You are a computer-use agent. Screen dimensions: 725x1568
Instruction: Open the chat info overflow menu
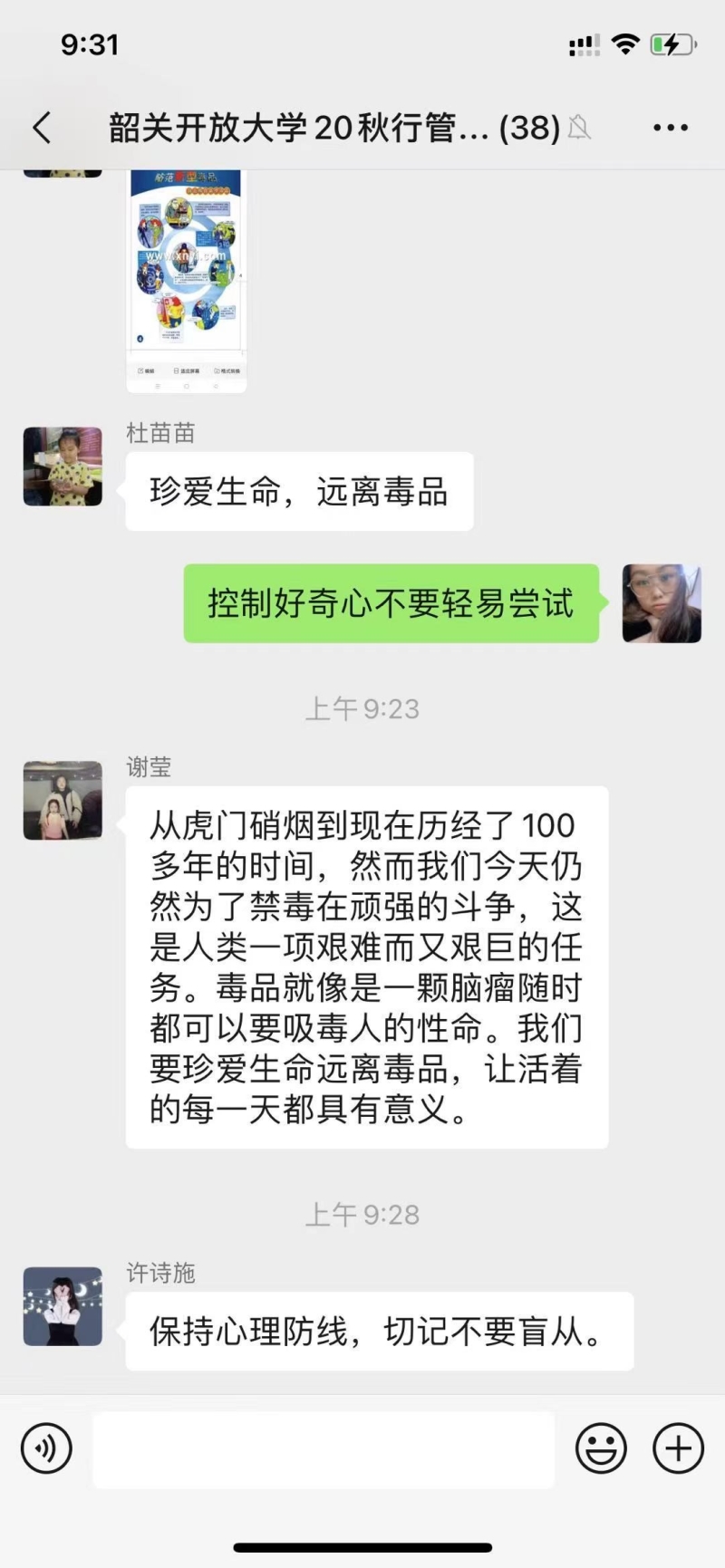pyautogui.click(x=671, y=128)
